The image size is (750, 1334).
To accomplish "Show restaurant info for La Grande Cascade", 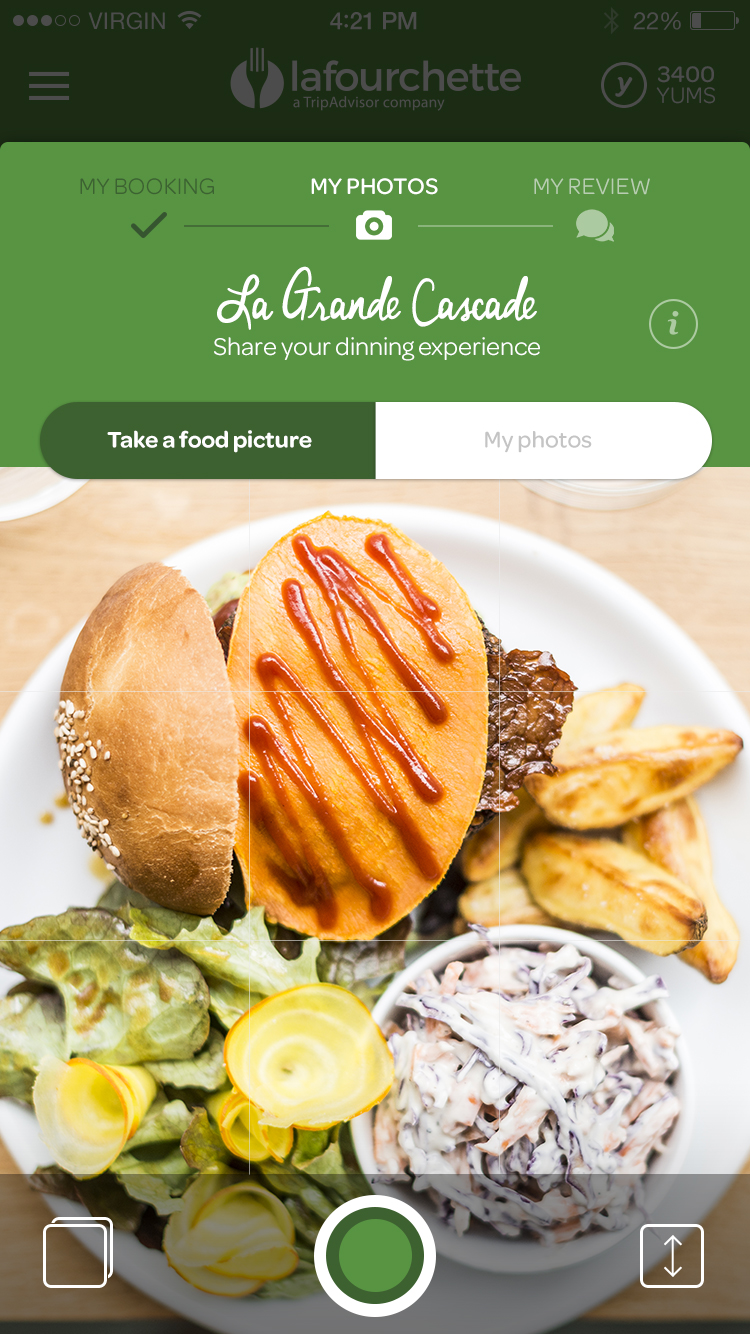I will 673,324.
